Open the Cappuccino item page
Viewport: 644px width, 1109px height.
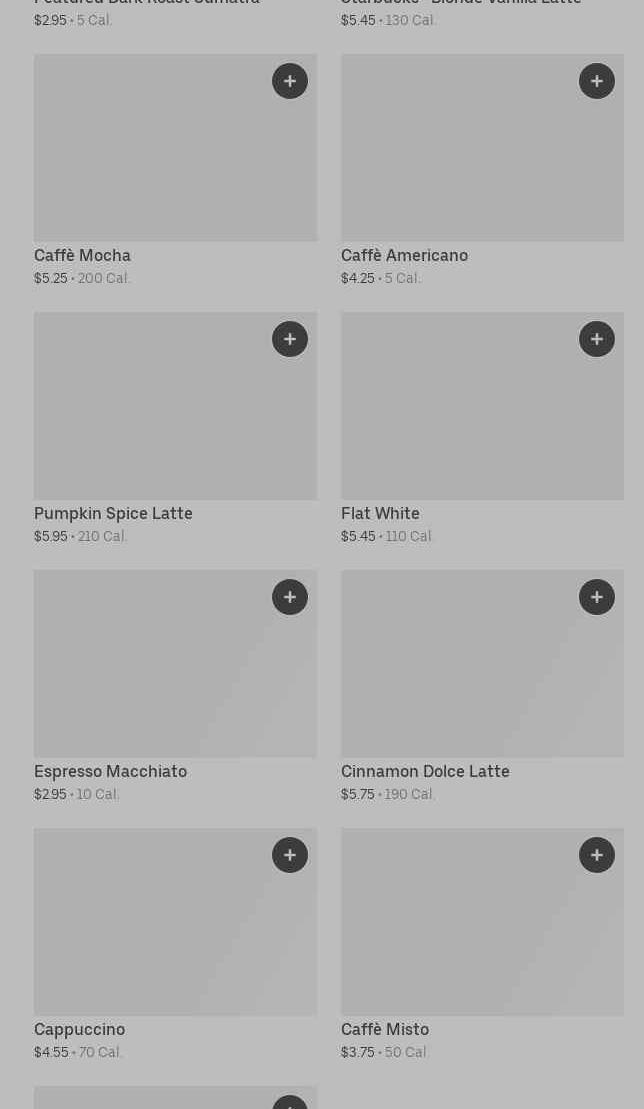click(150, 935)
